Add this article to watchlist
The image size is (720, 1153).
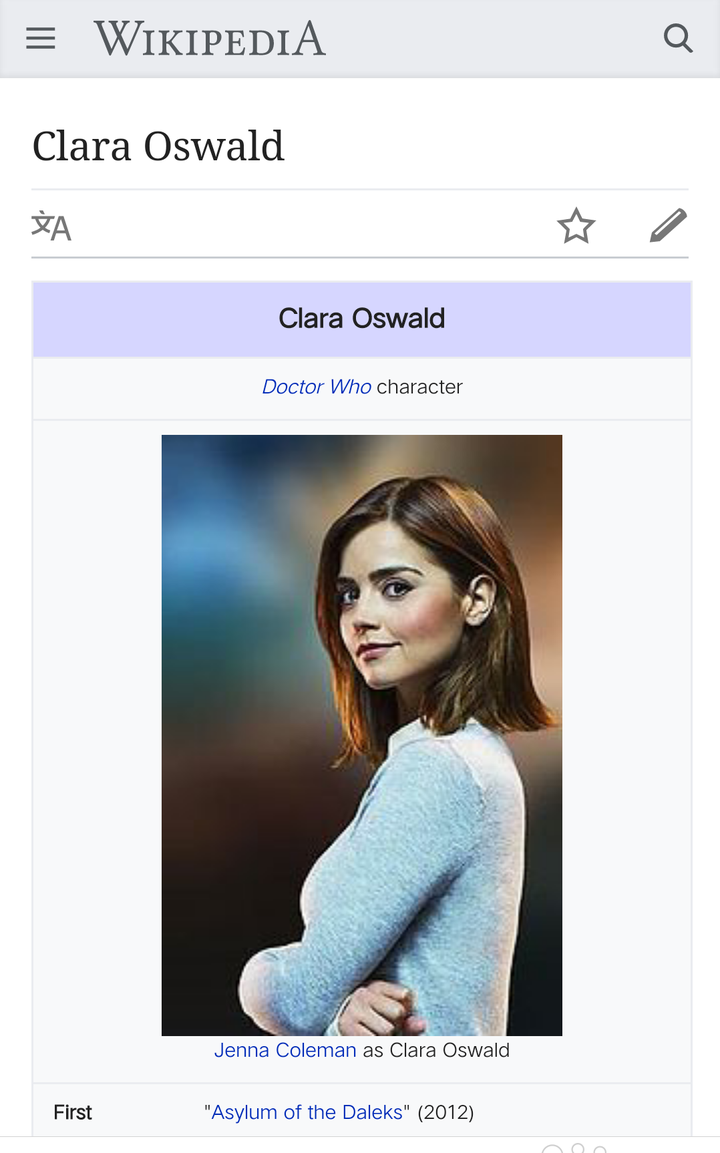tap(576, 226)
